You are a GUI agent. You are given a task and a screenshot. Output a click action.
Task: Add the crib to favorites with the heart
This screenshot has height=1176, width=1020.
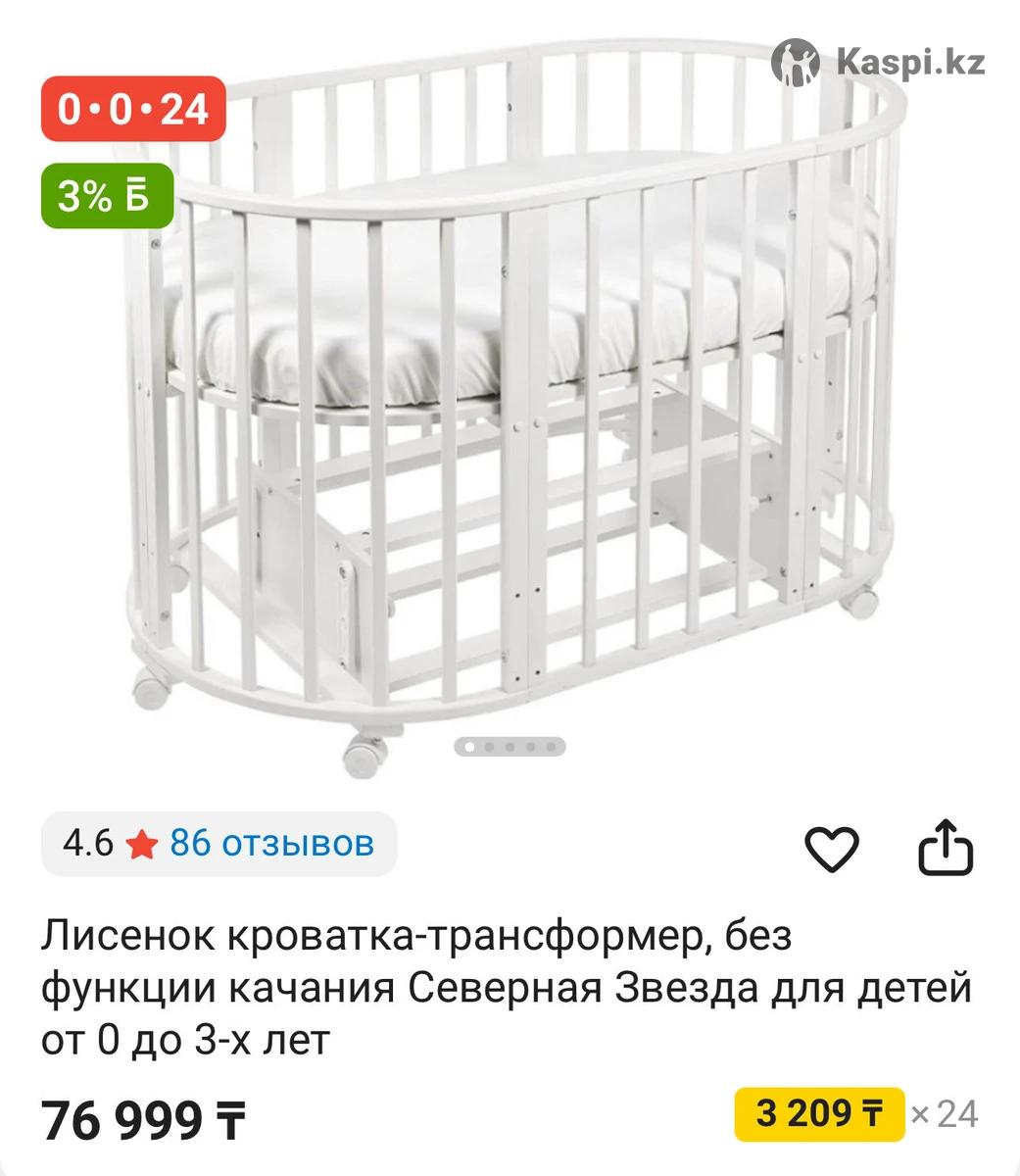831,848
